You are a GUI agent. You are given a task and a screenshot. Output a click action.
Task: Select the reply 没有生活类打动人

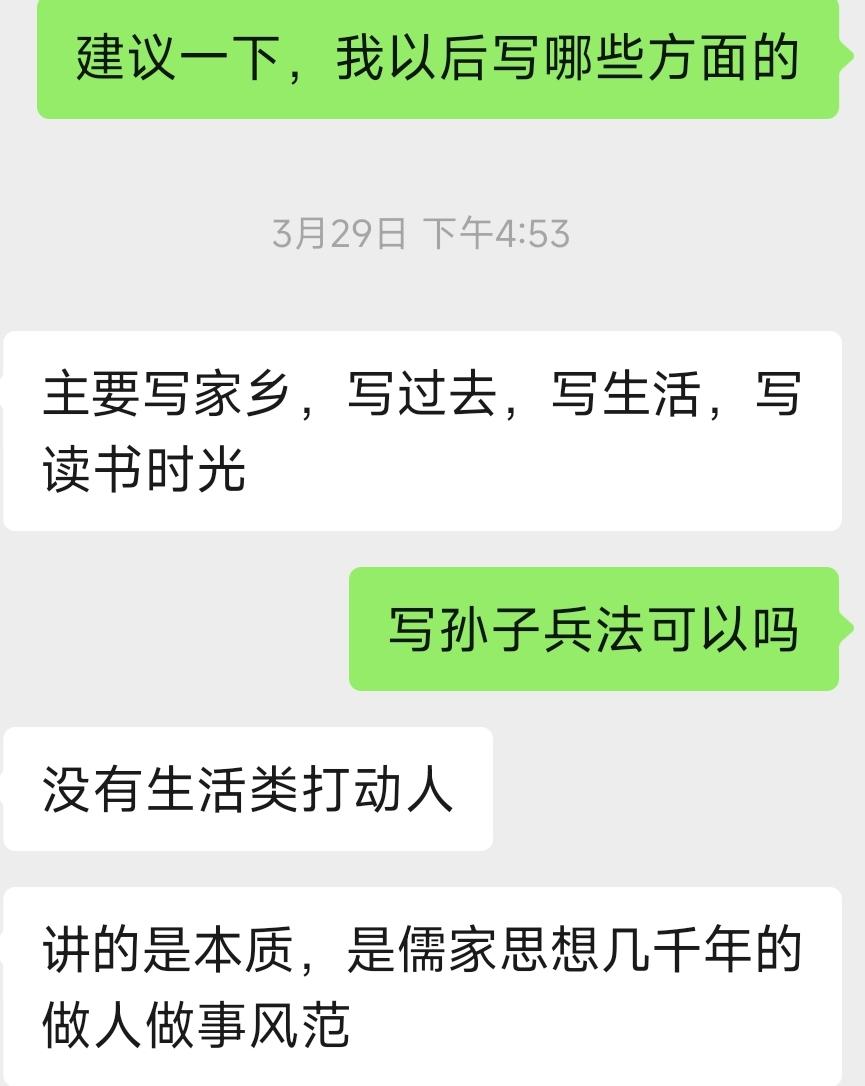[x=248, y=789]
